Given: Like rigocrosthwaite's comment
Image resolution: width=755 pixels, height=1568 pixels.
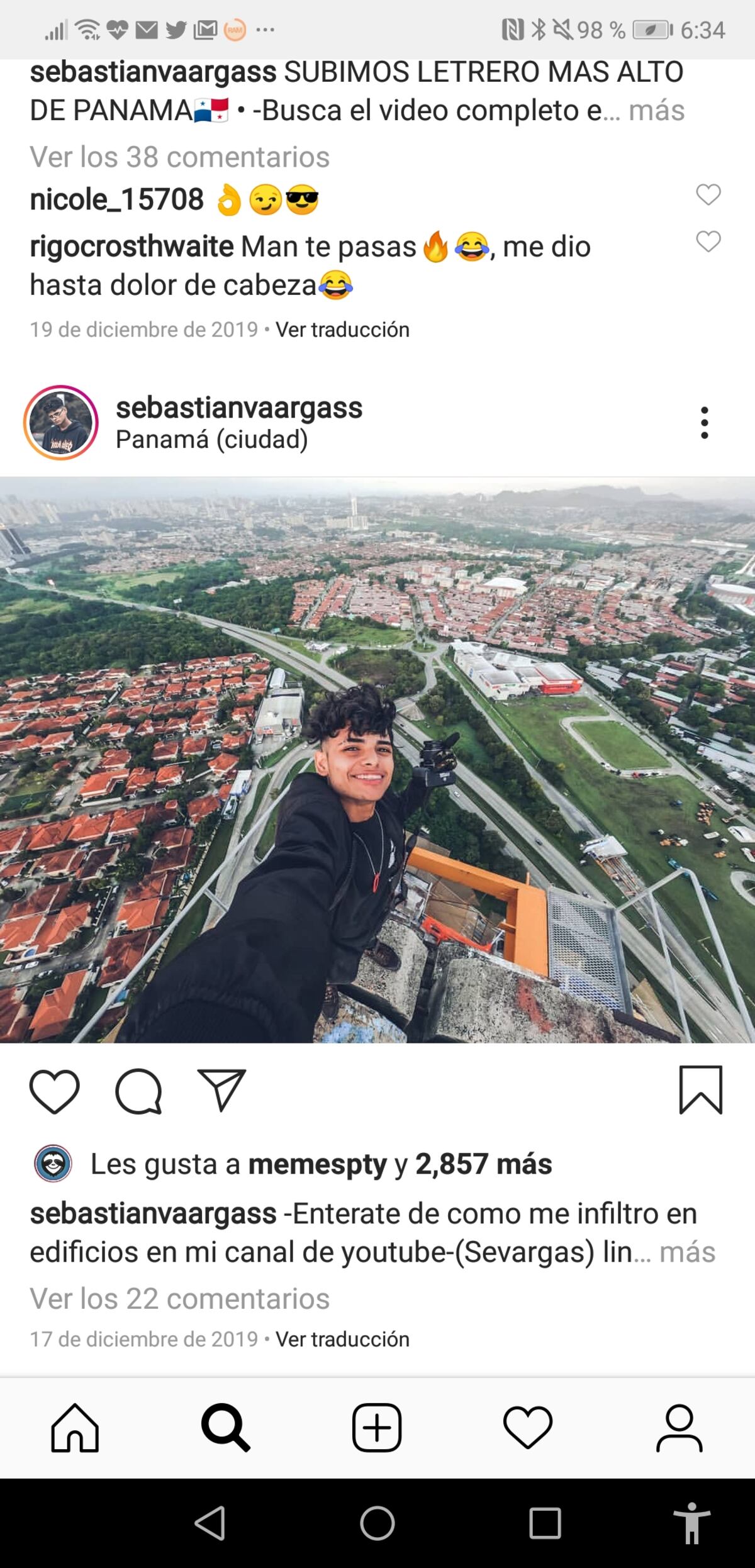Looking at the screenshot, I should [x=708, y=241].
